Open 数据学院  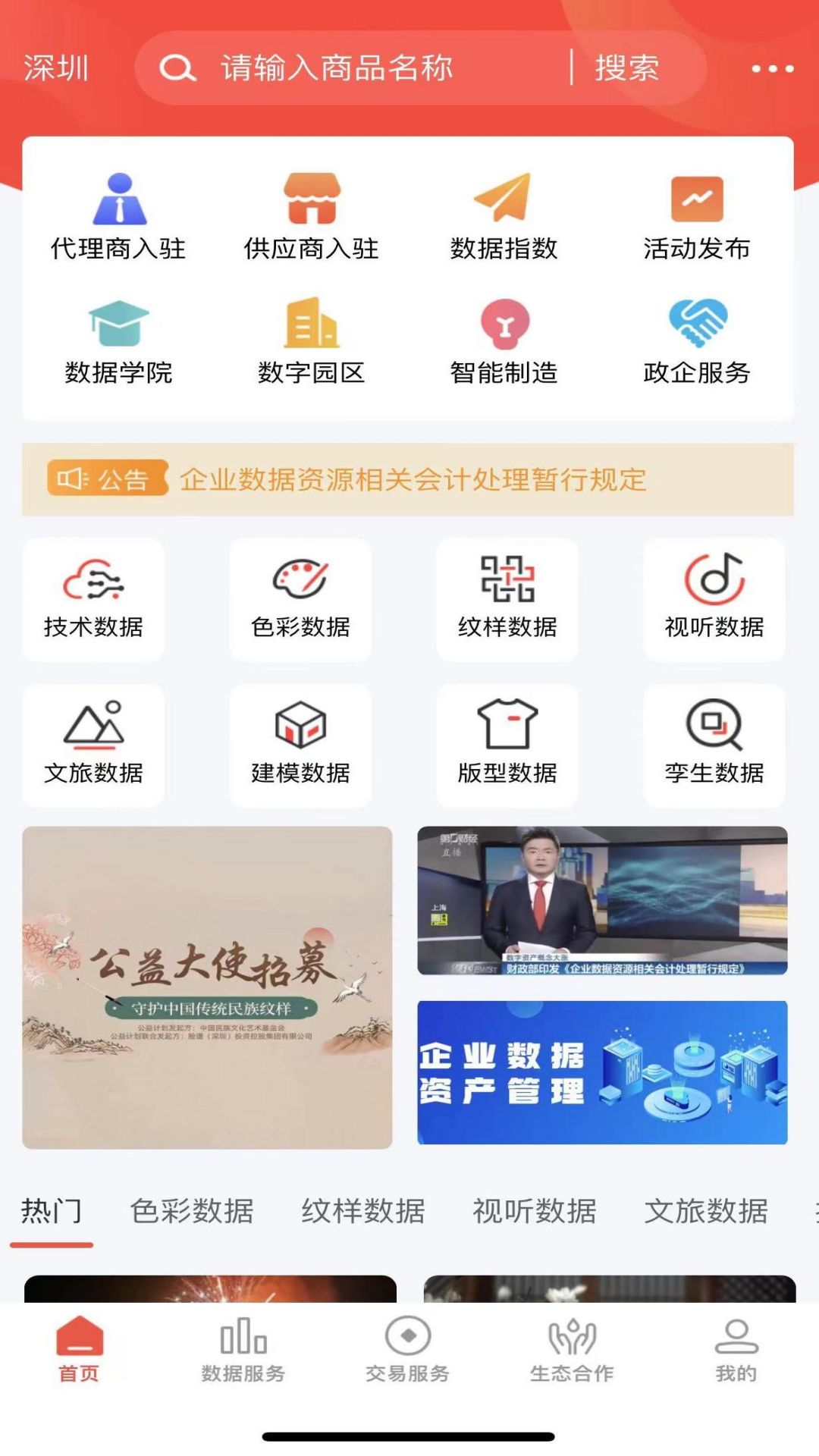coord(118,342)
